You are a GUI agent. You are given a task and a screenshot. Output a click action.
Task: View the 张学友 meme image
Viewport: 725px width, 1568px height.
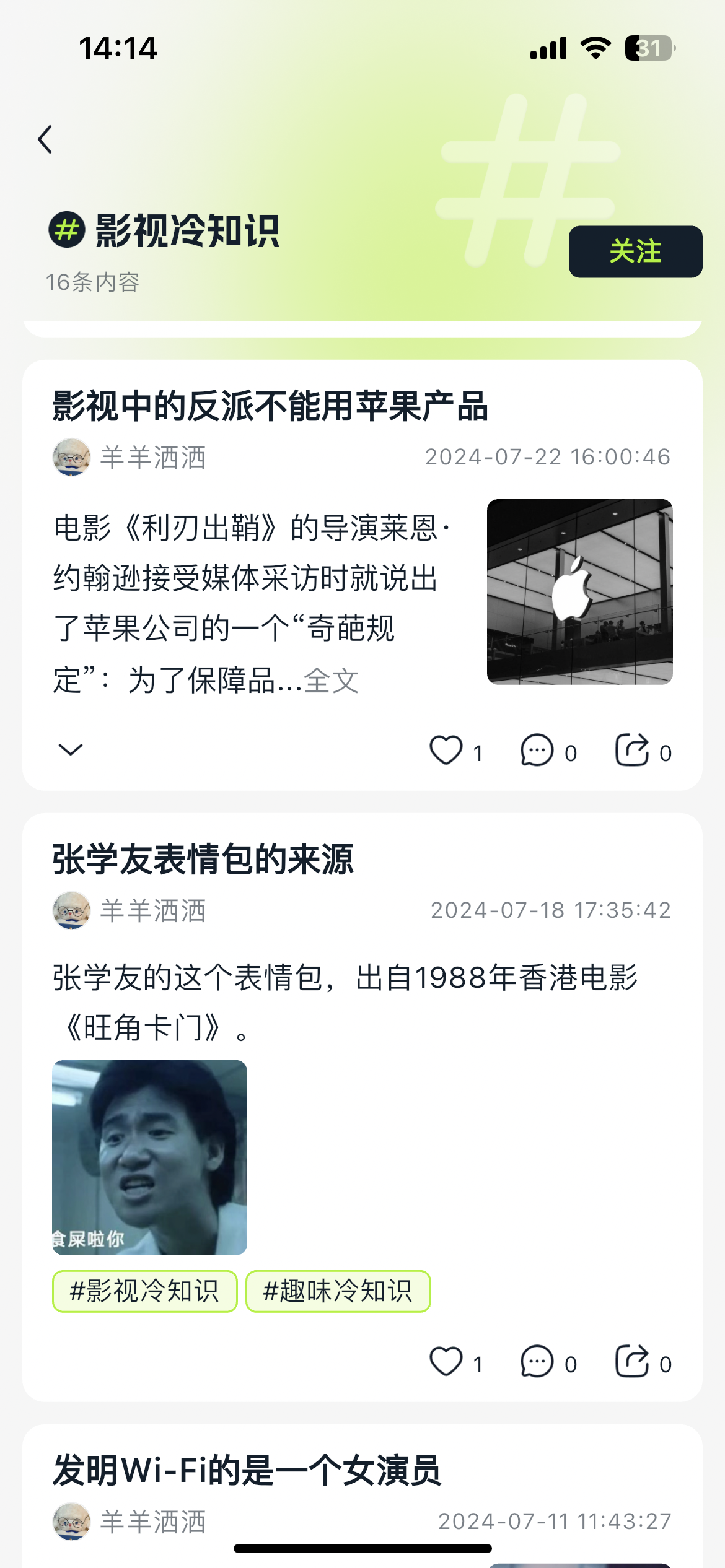(149, 1157)
